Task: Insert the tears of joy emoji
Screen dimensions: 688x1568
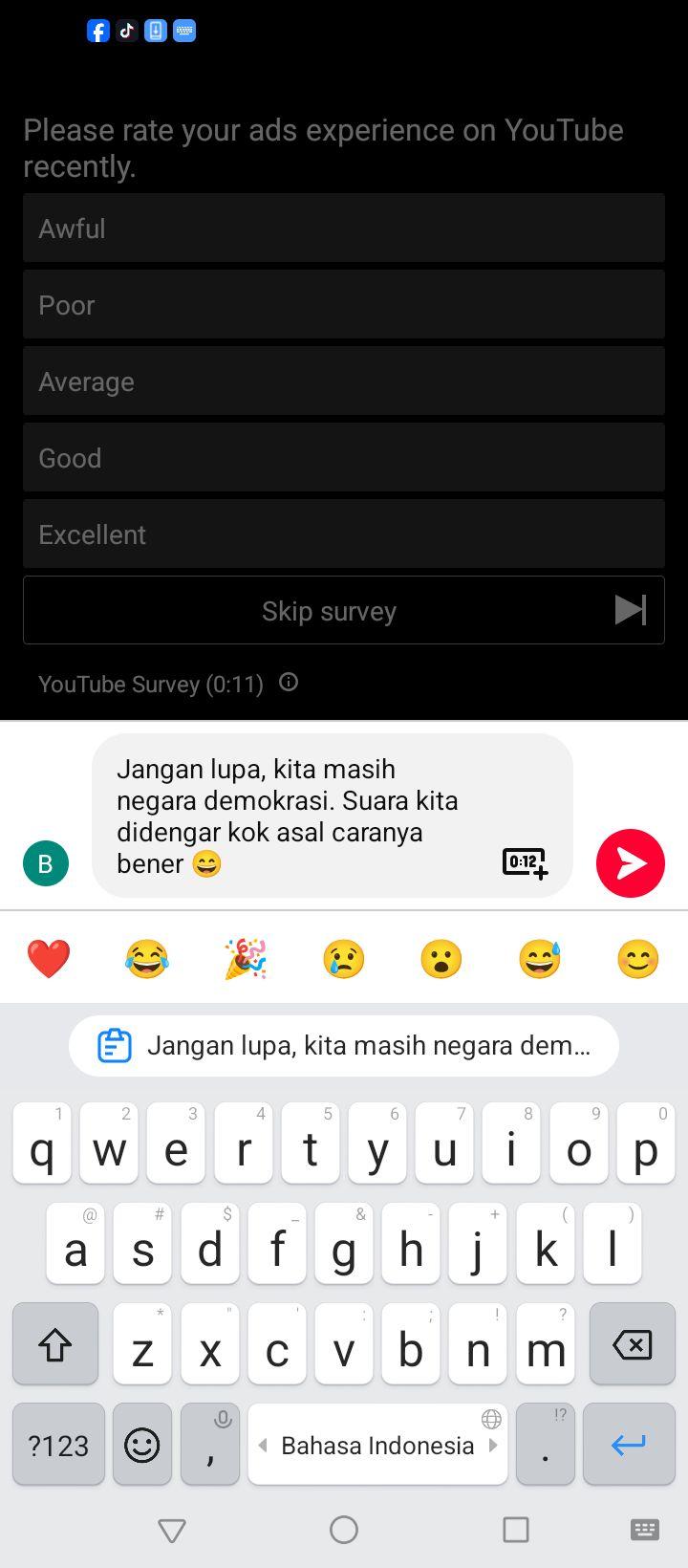Action: pyautogui.click(x=147, y=958)
